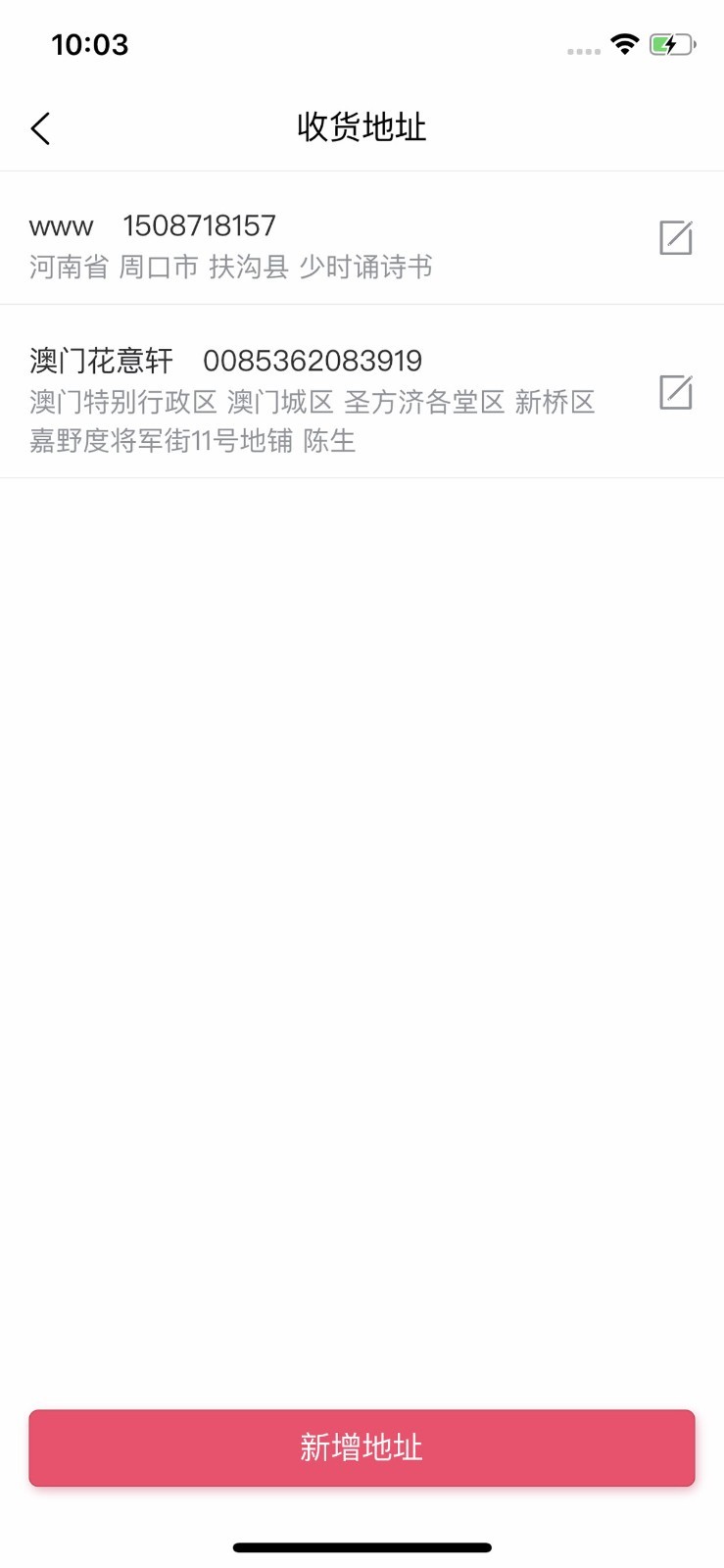Viewport: 724px width, 1568px height.
Task: Tap the 新增地址 button
Action: pos(362,1447)
